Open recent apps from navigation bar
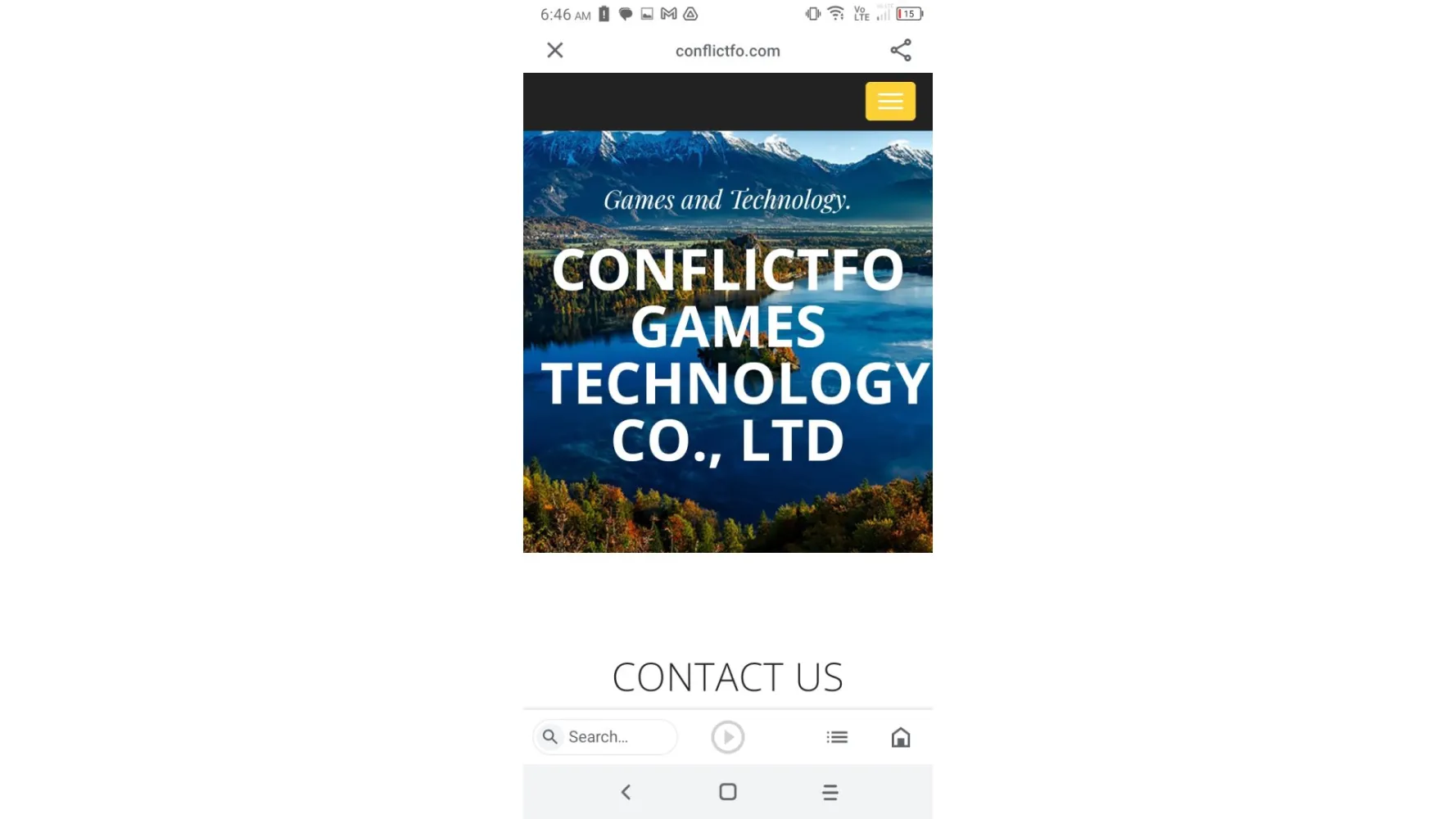 [x=830, y=792]
